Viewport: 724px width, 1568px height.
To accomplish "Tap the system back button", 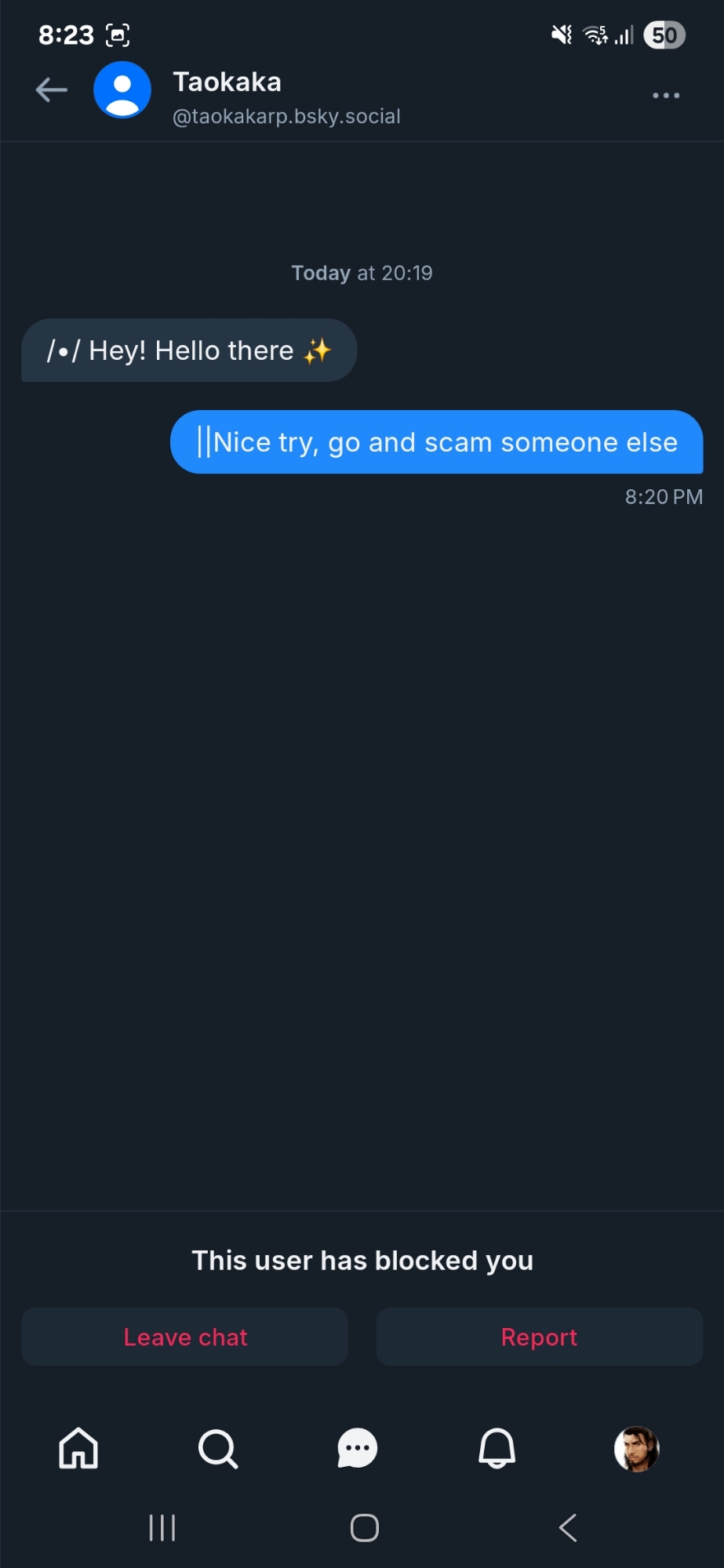I will (x=568, y=1527).
